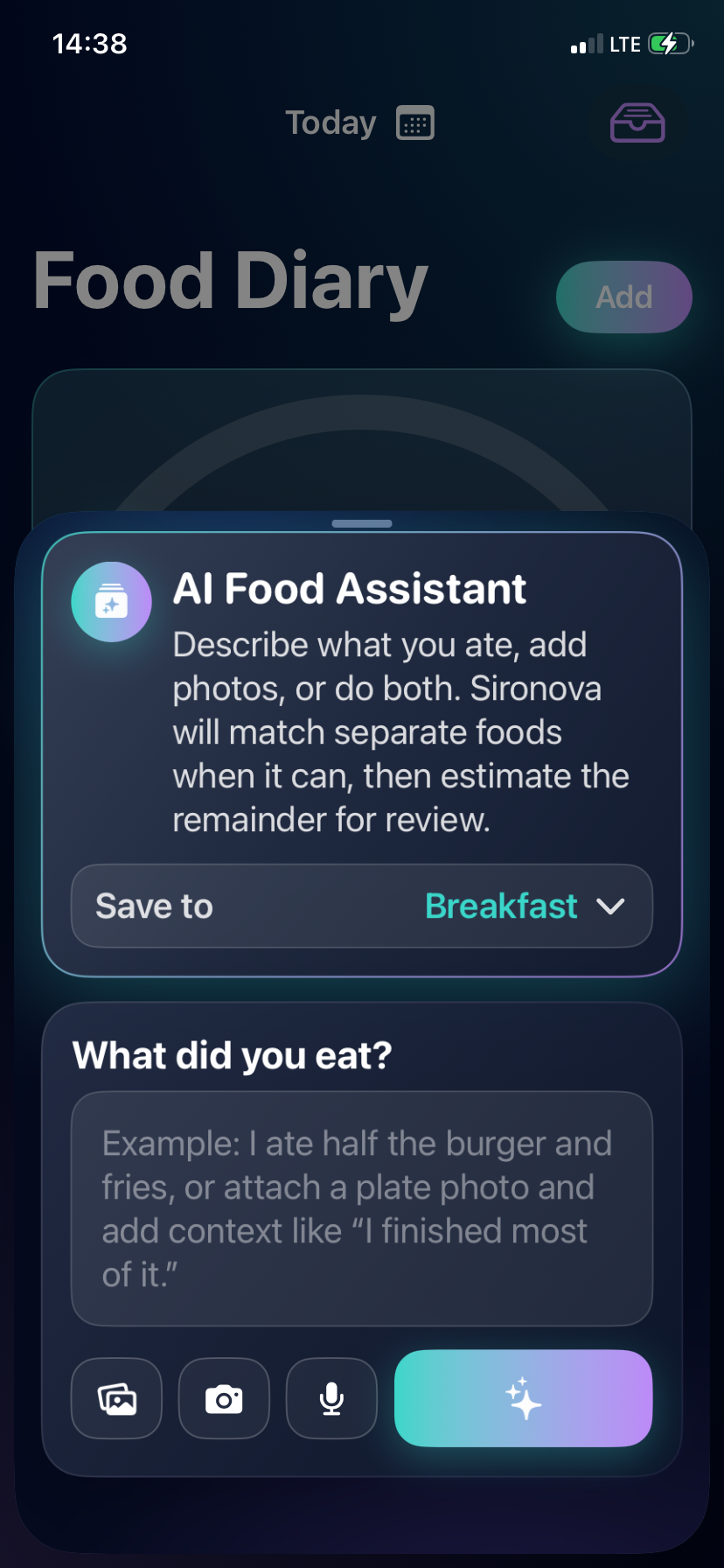Select the Today header label
This screenshot has width=724, height=1568.
[x=330, y=122]
